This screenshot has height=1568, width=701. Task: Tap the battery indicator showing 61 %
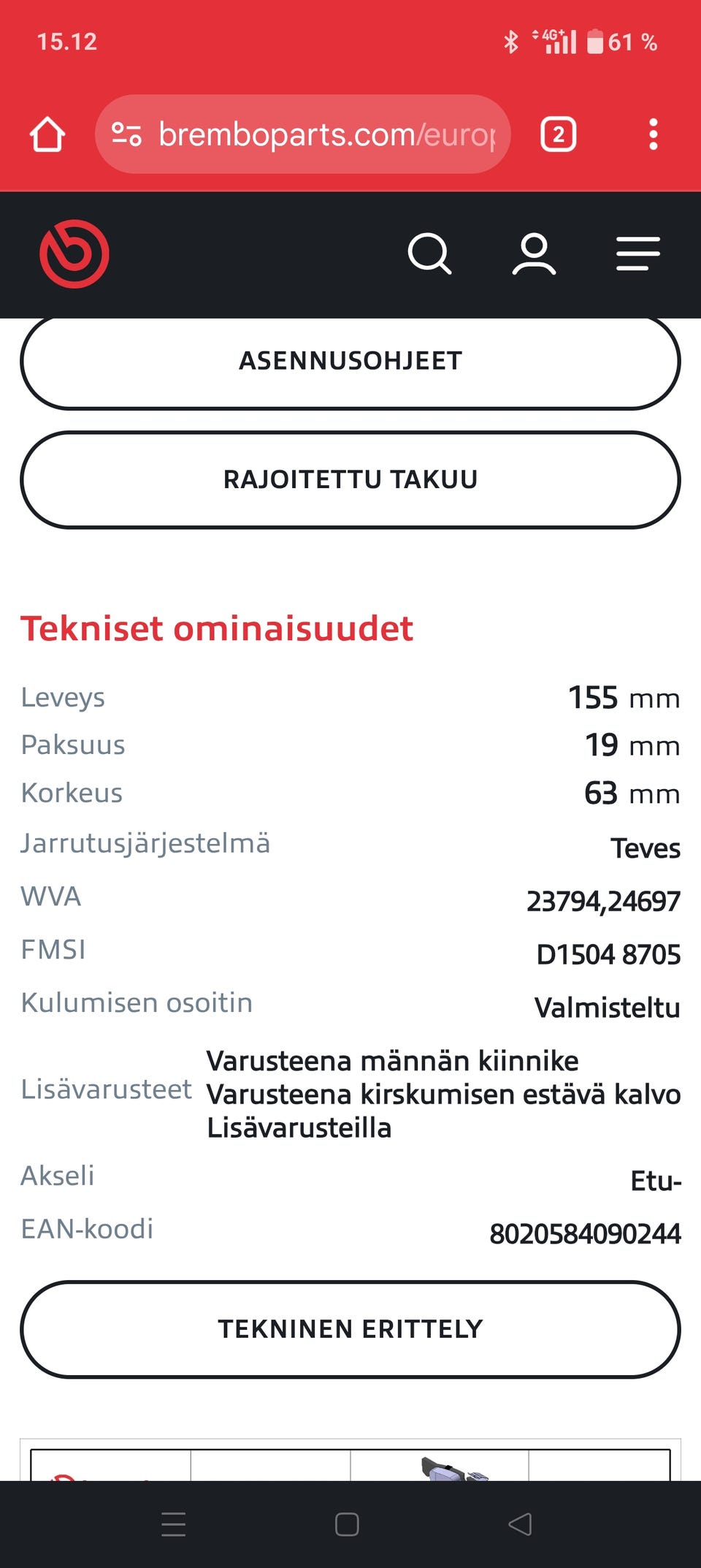coord(625,42)
